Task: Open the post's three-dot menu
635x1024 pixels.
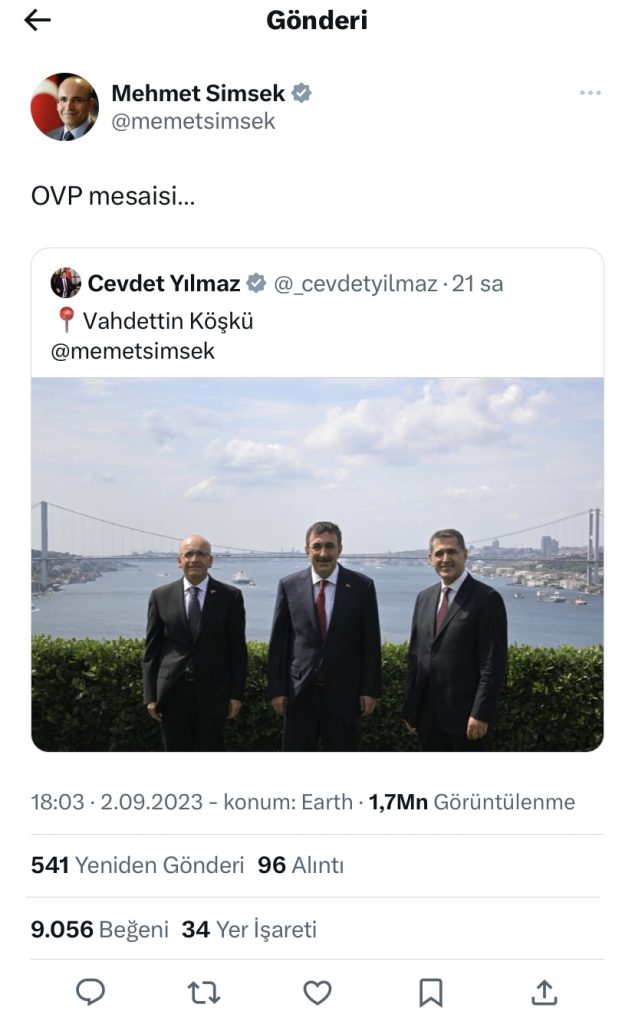Action: pyautogui.click(x=590, y=93)
